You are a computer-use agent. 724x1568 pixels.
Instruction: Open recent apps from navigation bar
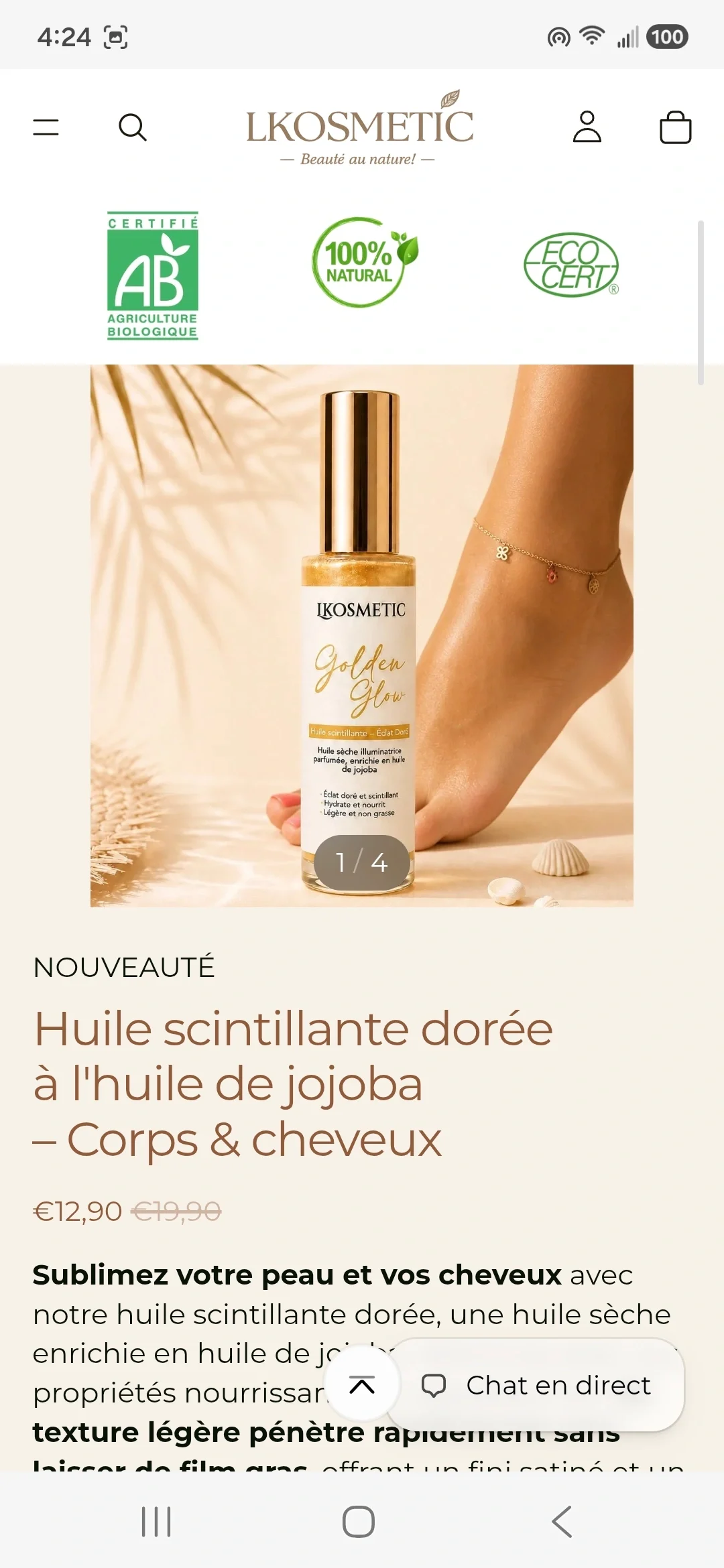[x=156, y=1522]
